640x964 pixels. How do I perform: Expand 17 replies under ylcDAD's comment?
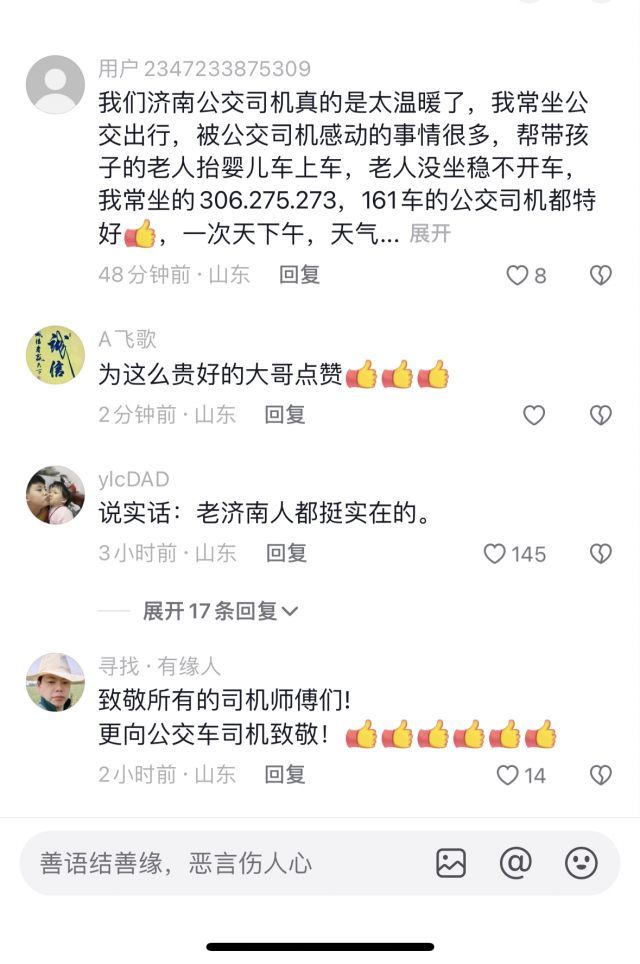[220, 611]
